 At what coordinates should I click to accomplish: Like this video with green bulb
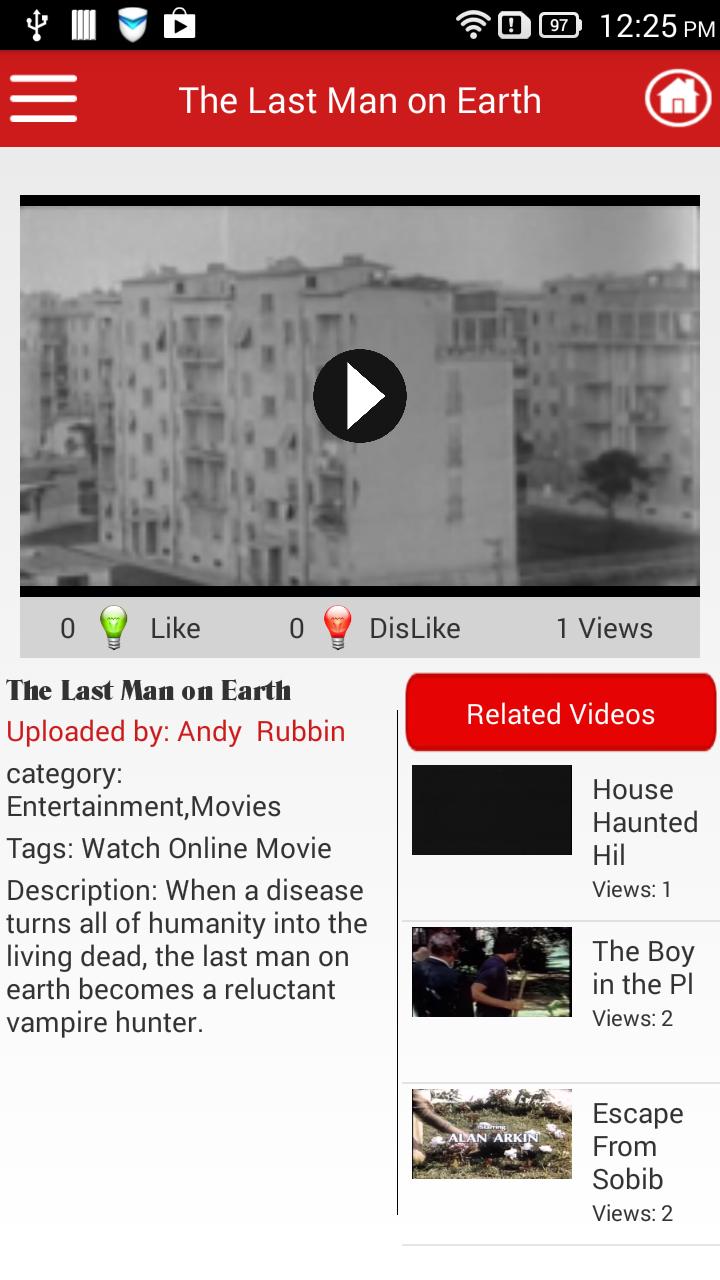point(115,628)
